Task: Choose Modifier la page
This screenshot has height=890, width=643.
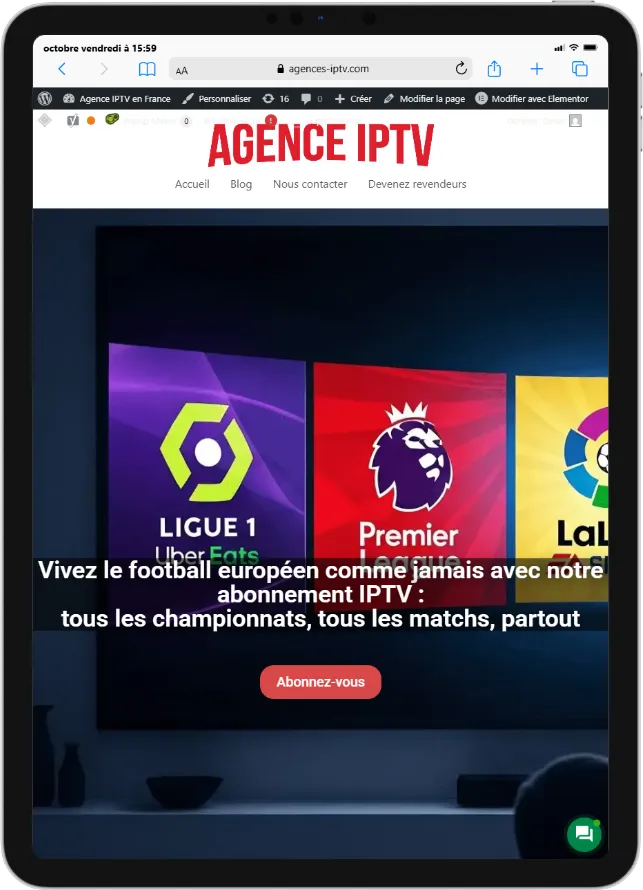Action: [425, 99]
